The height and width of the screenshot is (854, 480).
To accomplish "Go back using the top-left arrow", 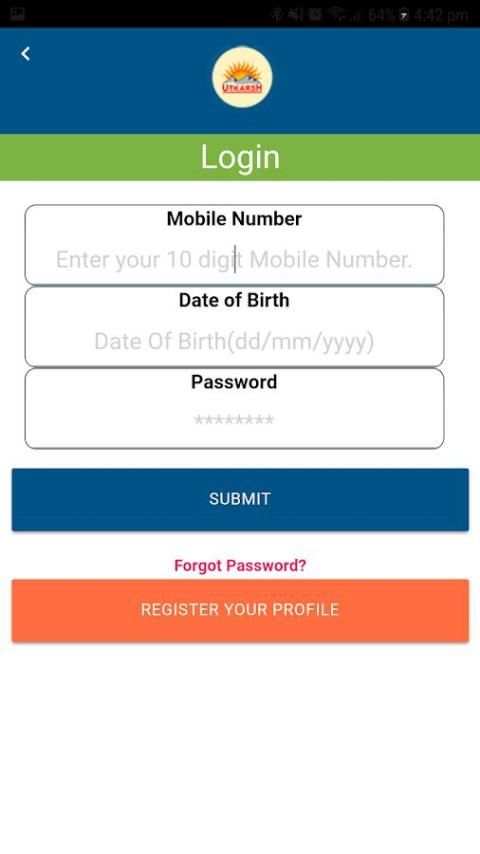I will pyautogui.click(x=25, y=54).
